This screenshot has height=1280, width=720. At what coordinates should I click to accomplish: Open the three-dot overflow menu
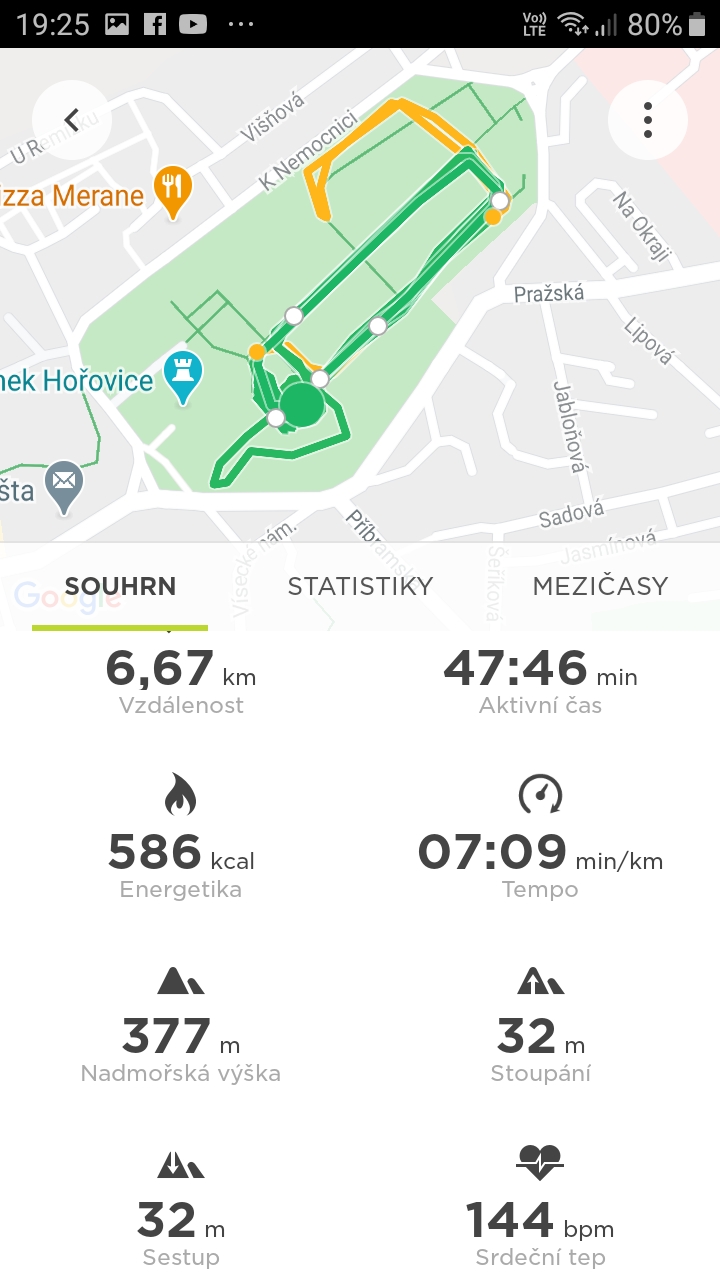point(648,120)
